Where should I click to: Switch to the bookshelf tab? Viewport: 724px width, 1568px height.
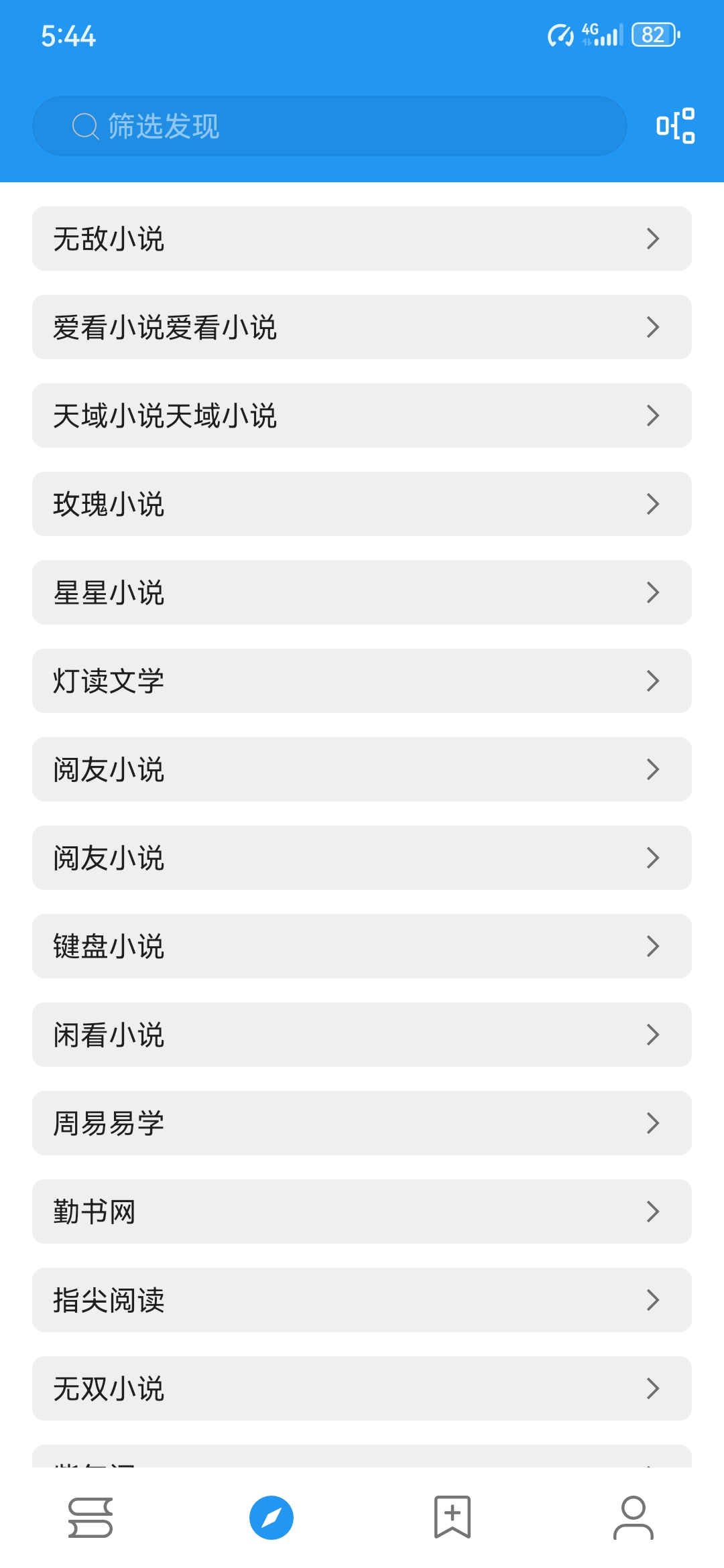click(90, 1518)
